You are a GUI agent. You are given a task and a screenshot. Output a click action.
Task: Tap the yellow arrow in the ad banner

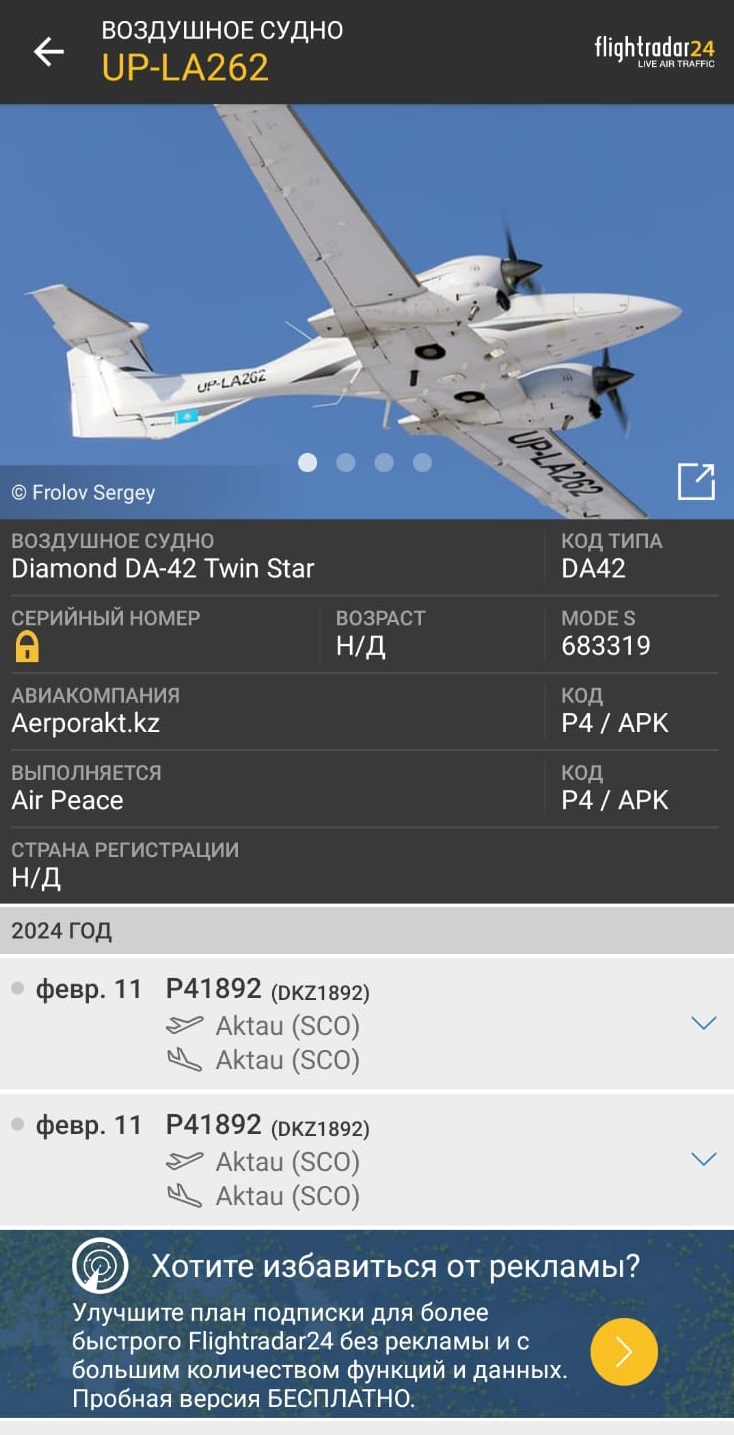(x=624, y=1352)
